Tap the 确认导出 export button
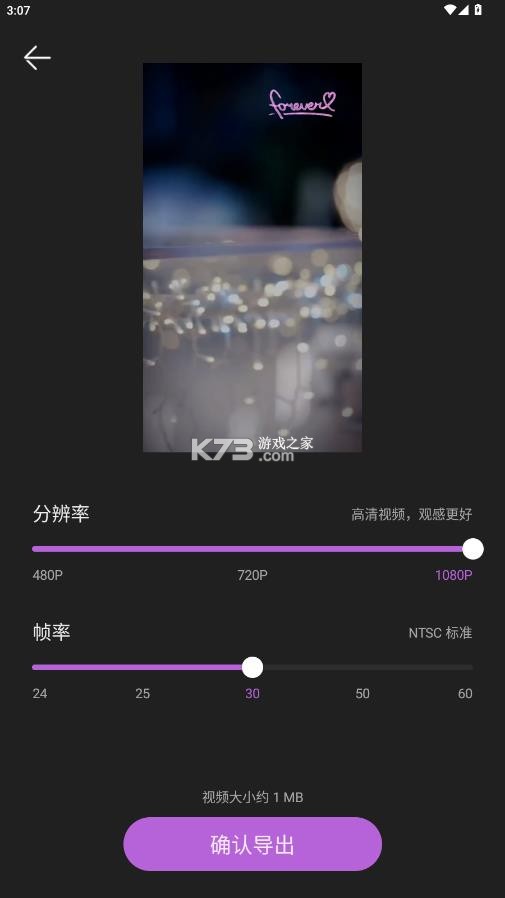505x898 pixels. [x=252, y=844]
